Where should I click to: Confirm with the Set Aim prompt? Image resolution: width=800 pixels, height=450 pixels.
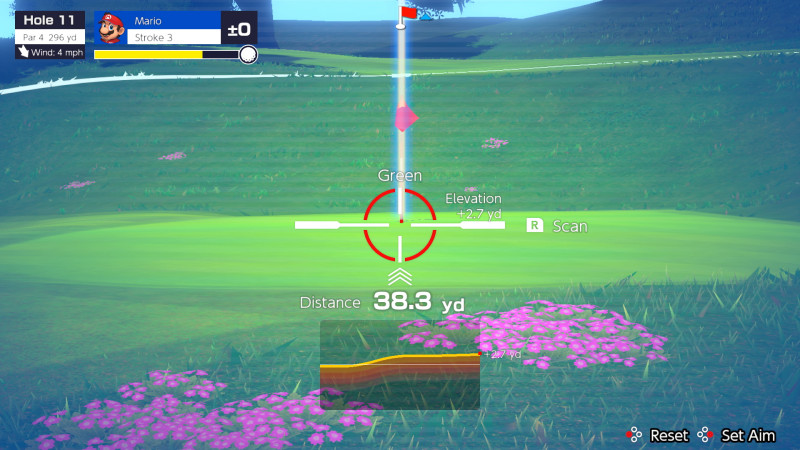coord(738,436)
